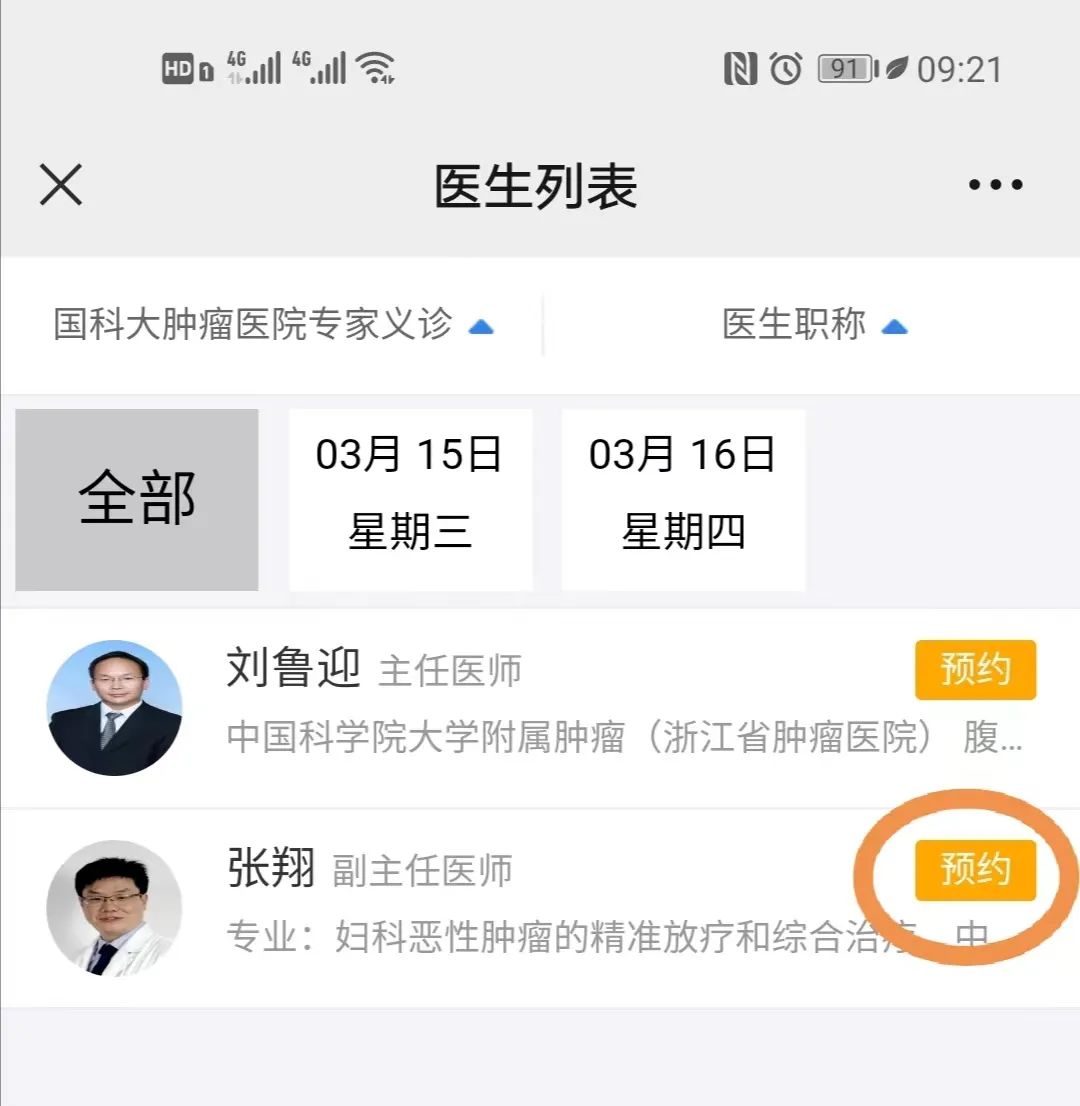This screenshot has width=1080, height=1106.
Task: Expand the 医生职称 filter dropdown
Action: [x=813, y=325]
